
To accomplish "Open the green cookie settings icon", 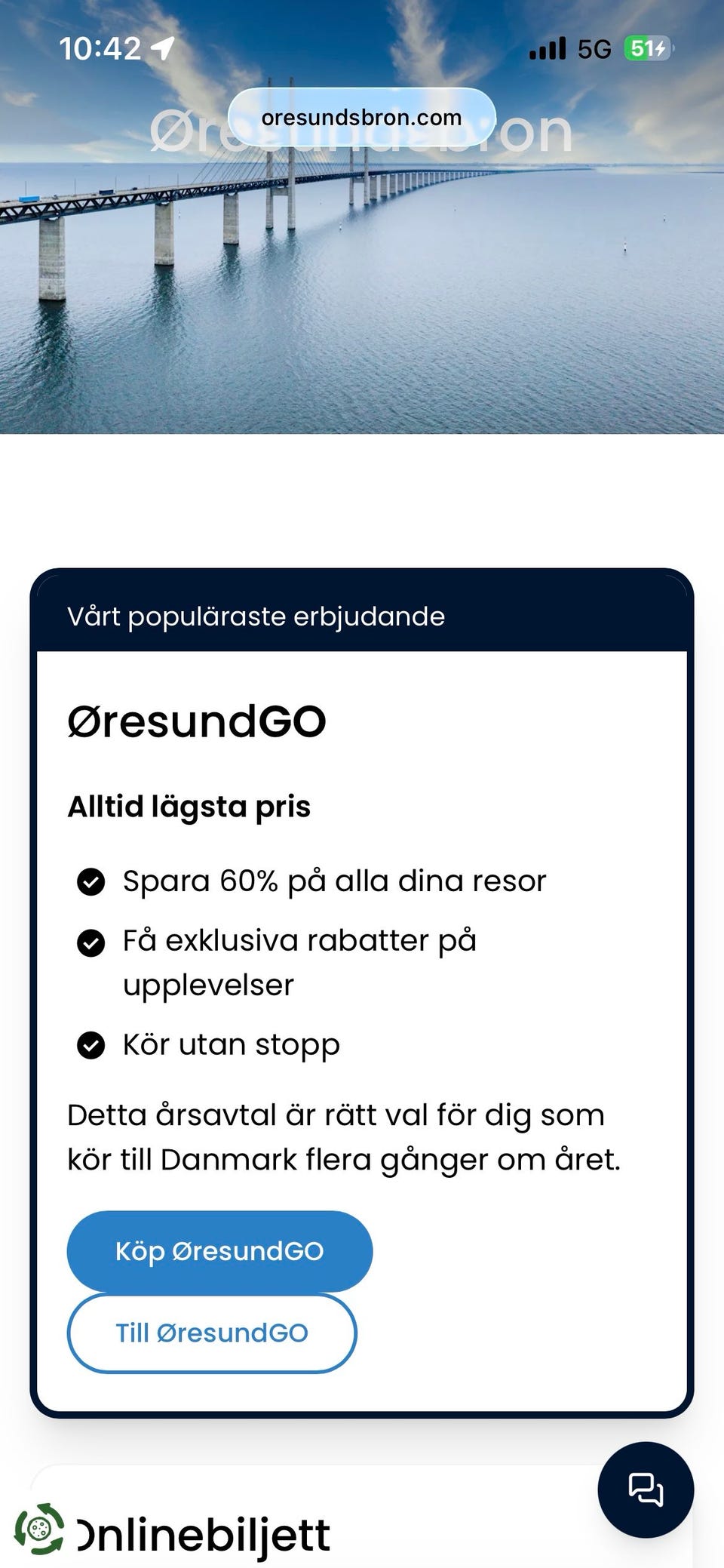I will coord(39,1529).
